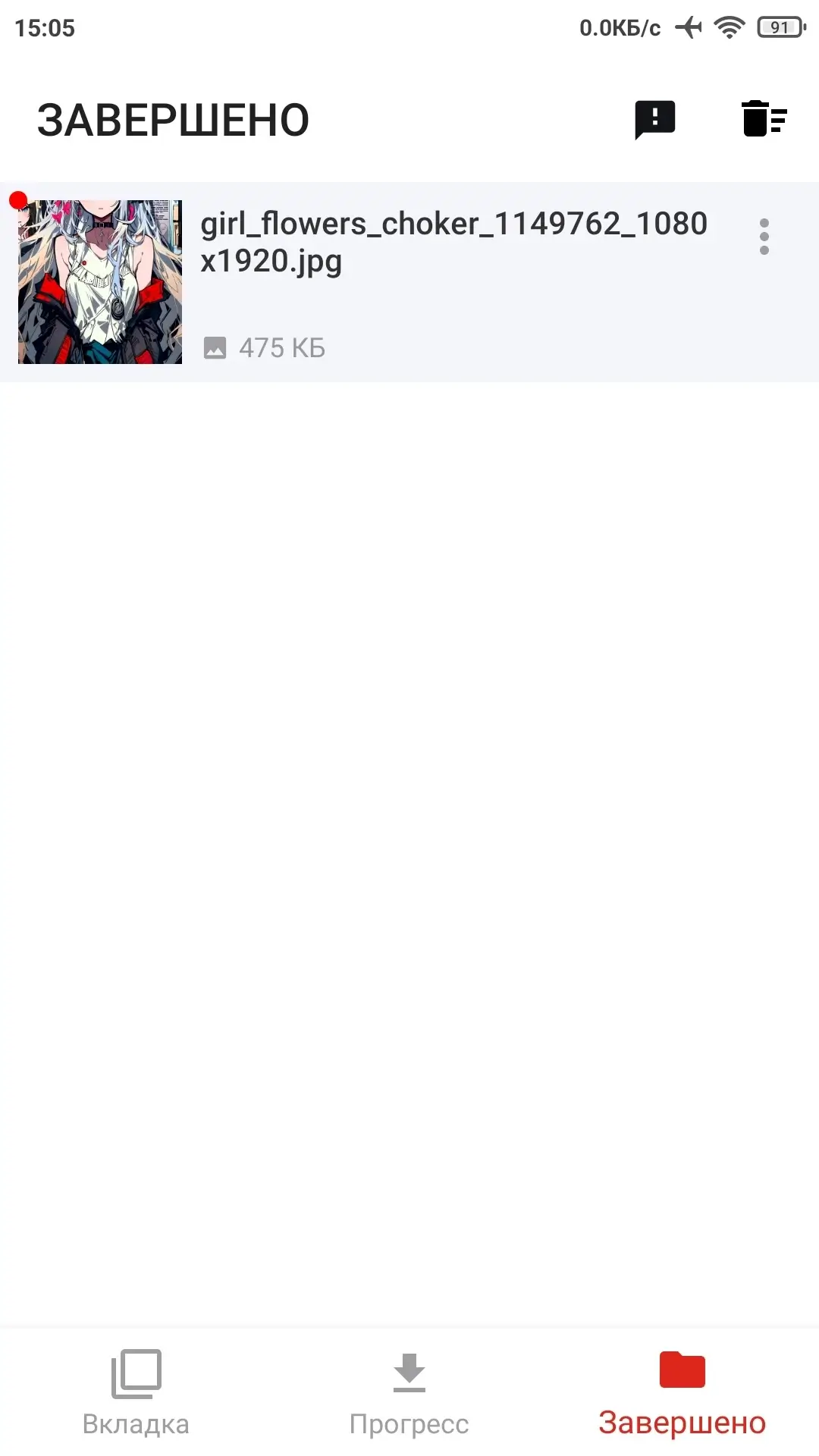Select the Завершено tab
Screen dimensions: 819x1456
(x=682, y=1392)
